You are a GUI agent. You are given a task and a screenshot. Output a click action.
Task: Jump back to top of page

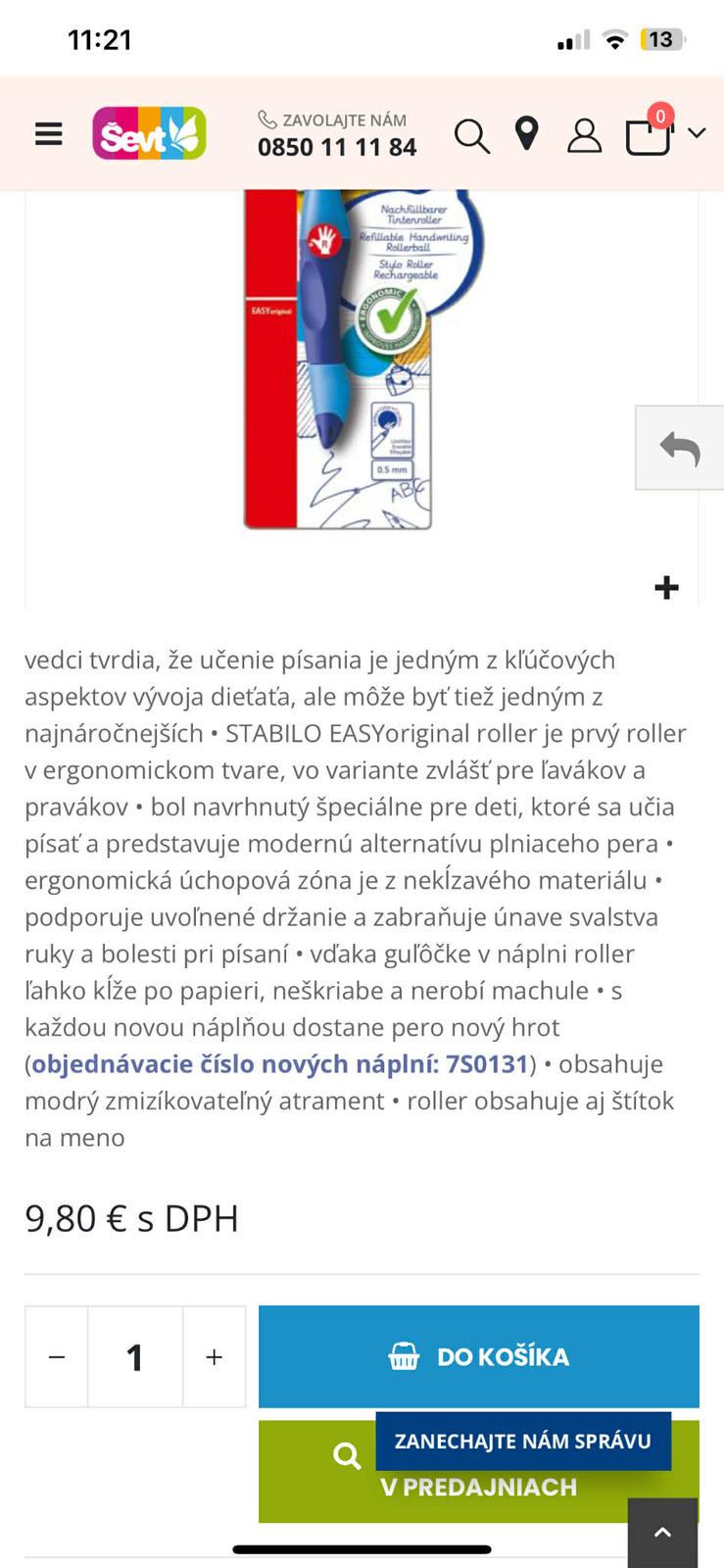[662, 1533]
